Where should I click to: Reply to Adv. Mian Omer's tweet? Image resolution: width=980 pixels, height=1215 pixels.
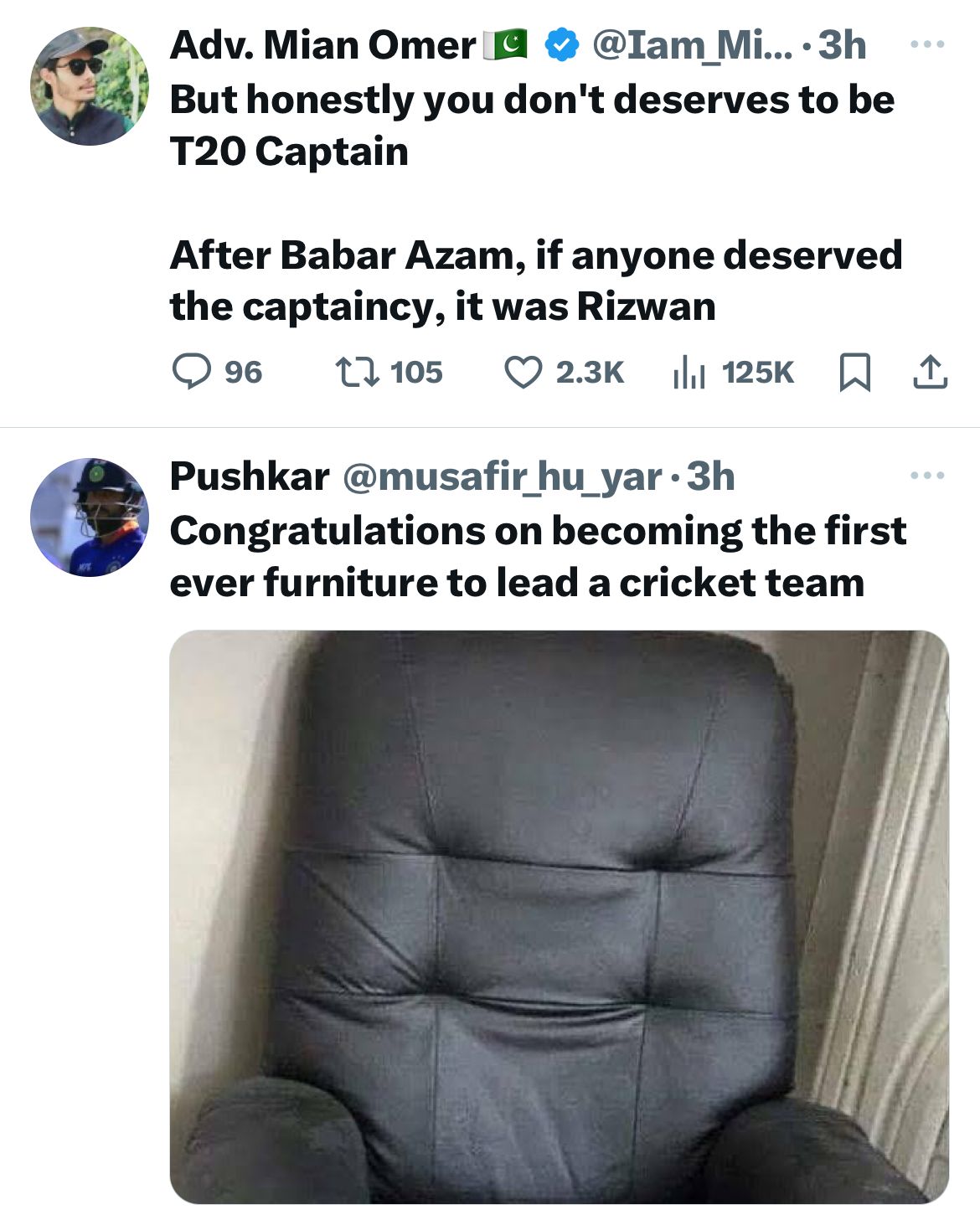(192, 372)
